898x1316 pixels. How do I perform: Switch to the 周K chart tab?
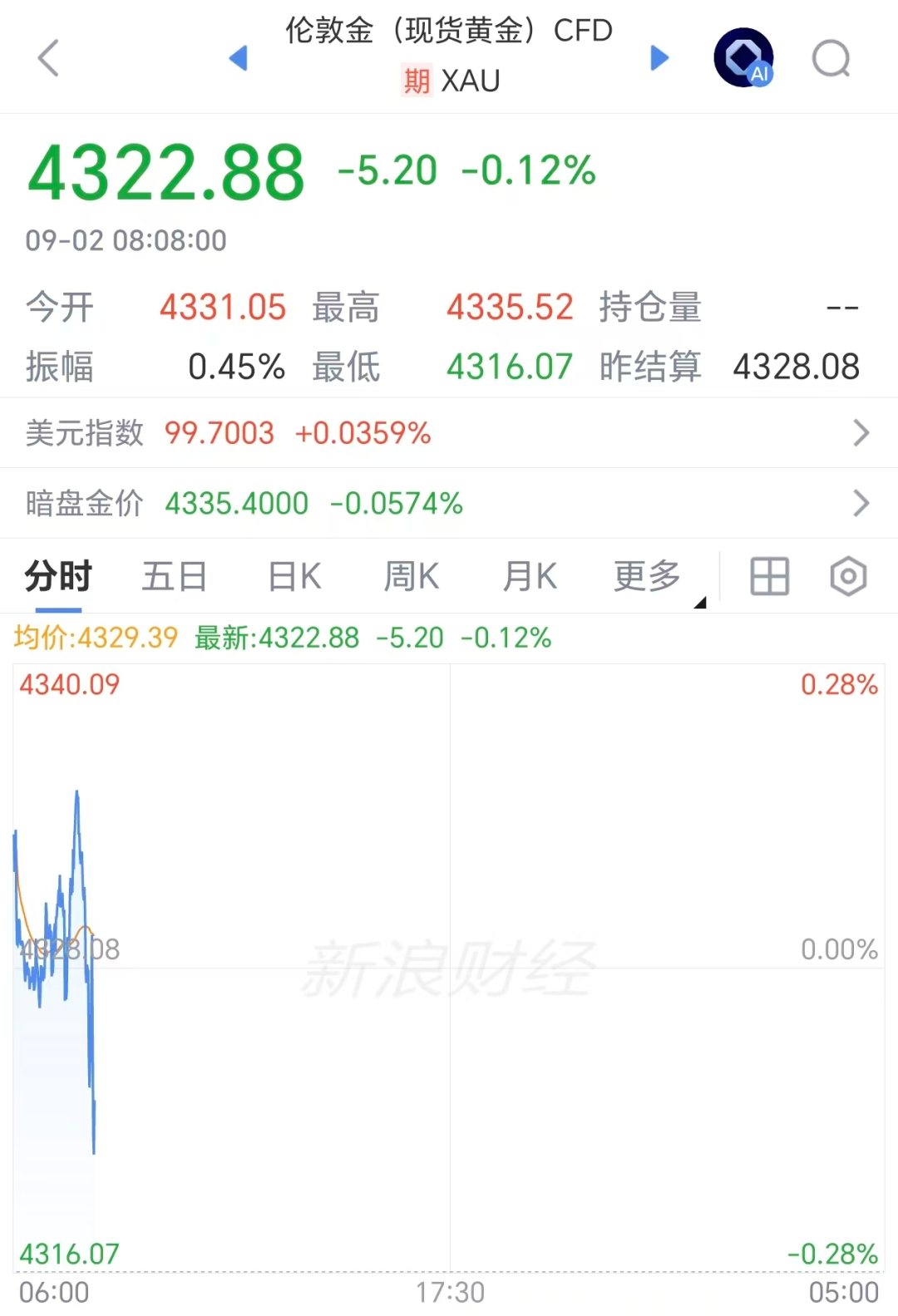pos(412,576)
